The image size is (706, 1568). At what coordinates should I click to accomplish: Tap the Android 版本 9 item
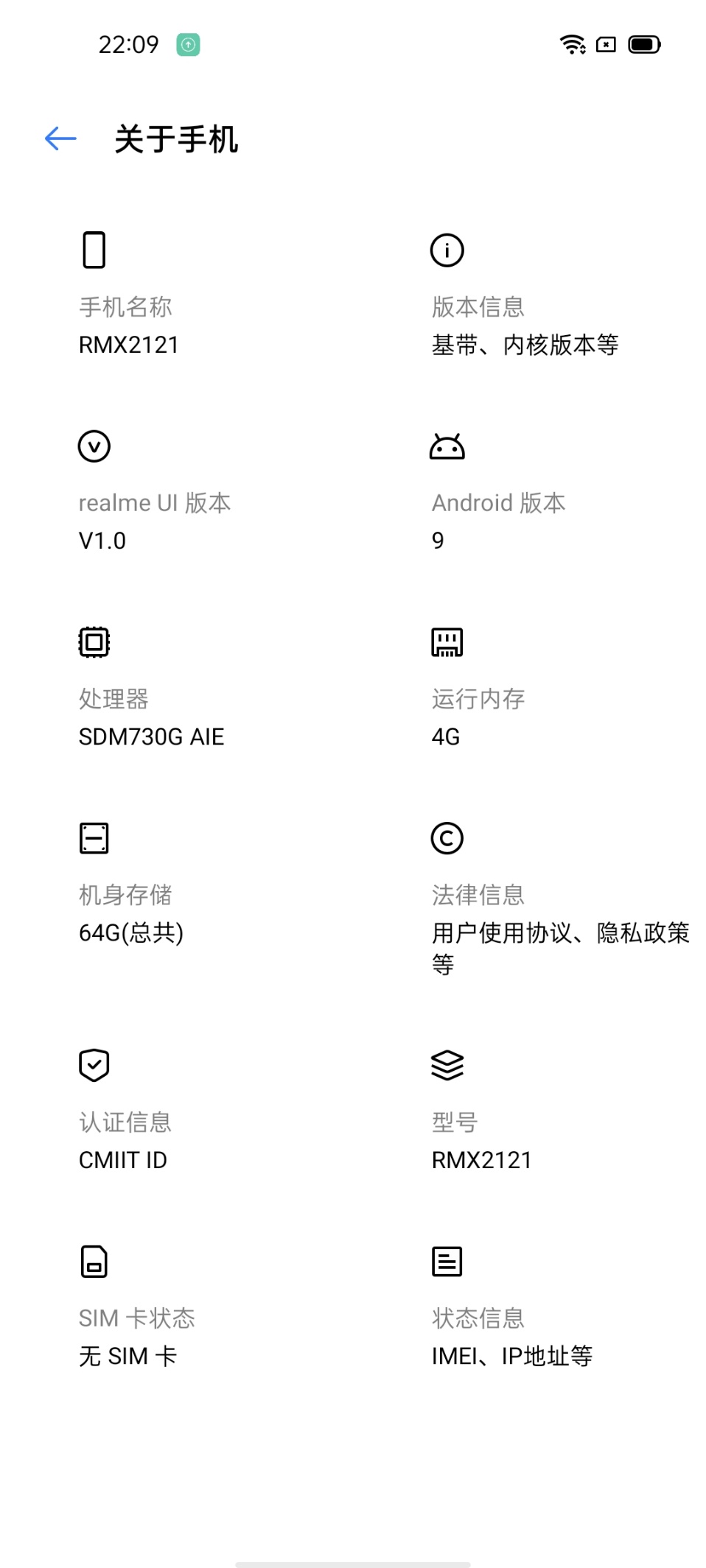(x=498, y=520)
